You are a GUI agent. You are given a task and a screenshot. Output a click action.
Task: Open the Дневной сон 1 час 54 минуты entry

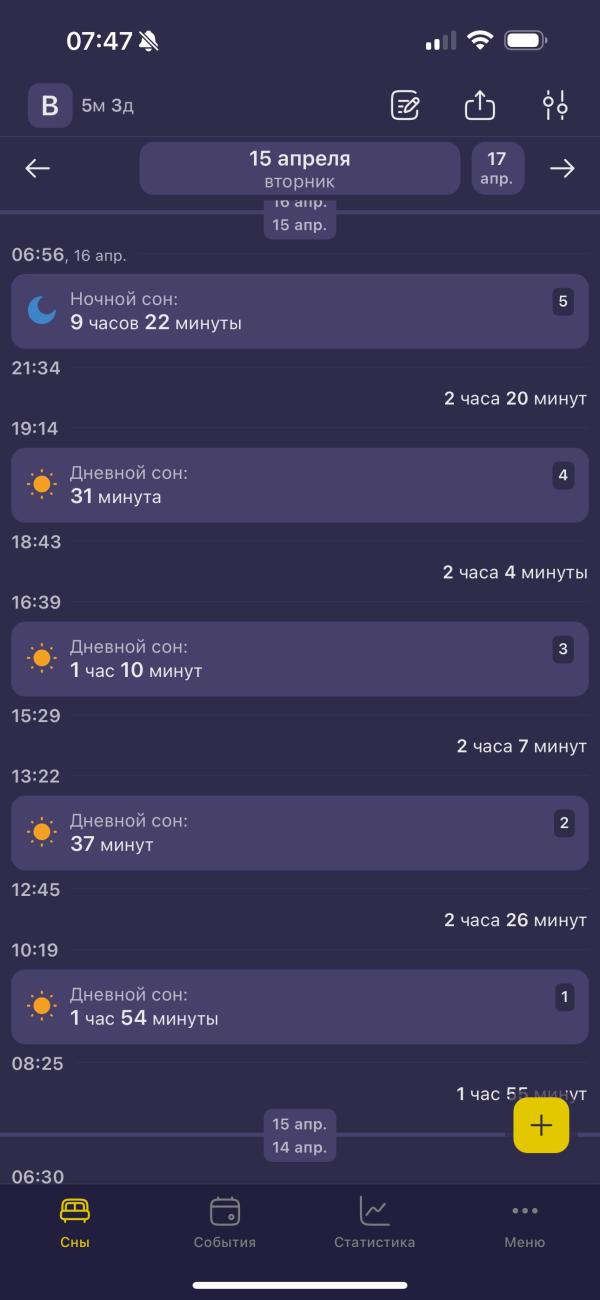pos(299,1007)
